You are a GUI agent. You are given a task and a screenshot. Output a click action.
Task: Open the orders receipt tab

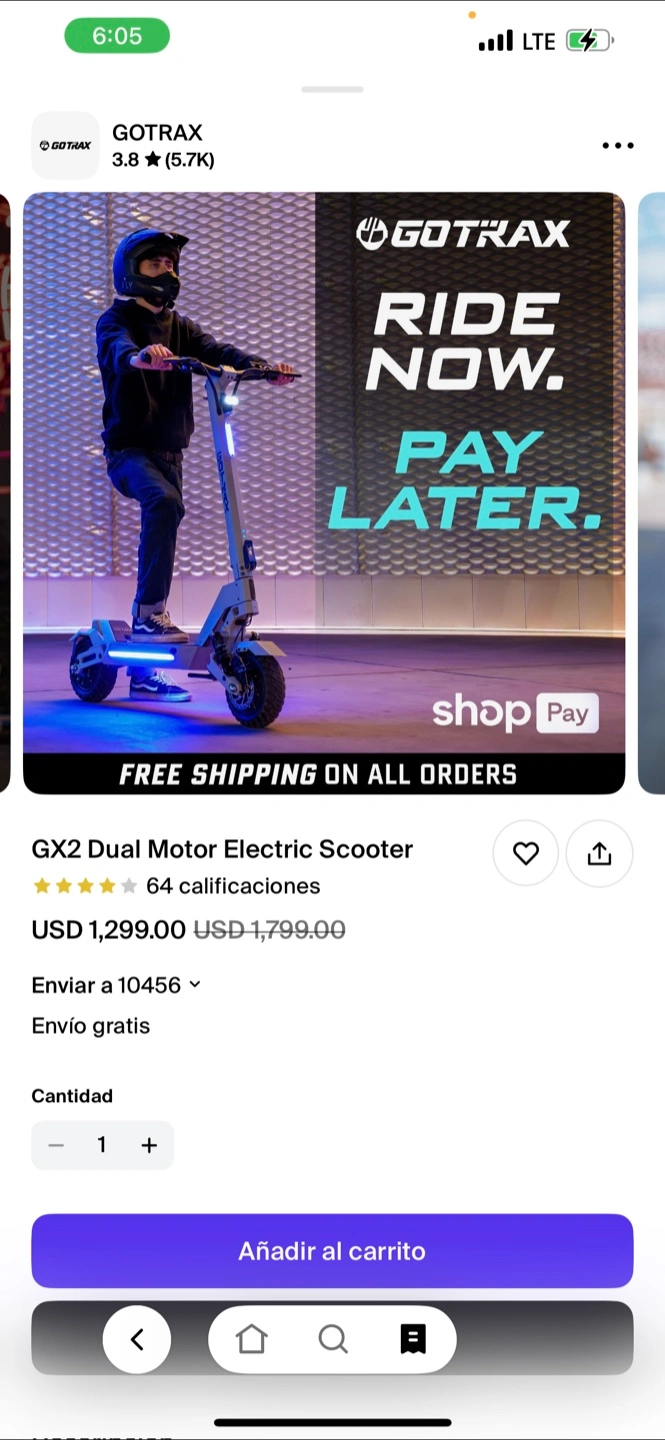tap(412, 1339)
